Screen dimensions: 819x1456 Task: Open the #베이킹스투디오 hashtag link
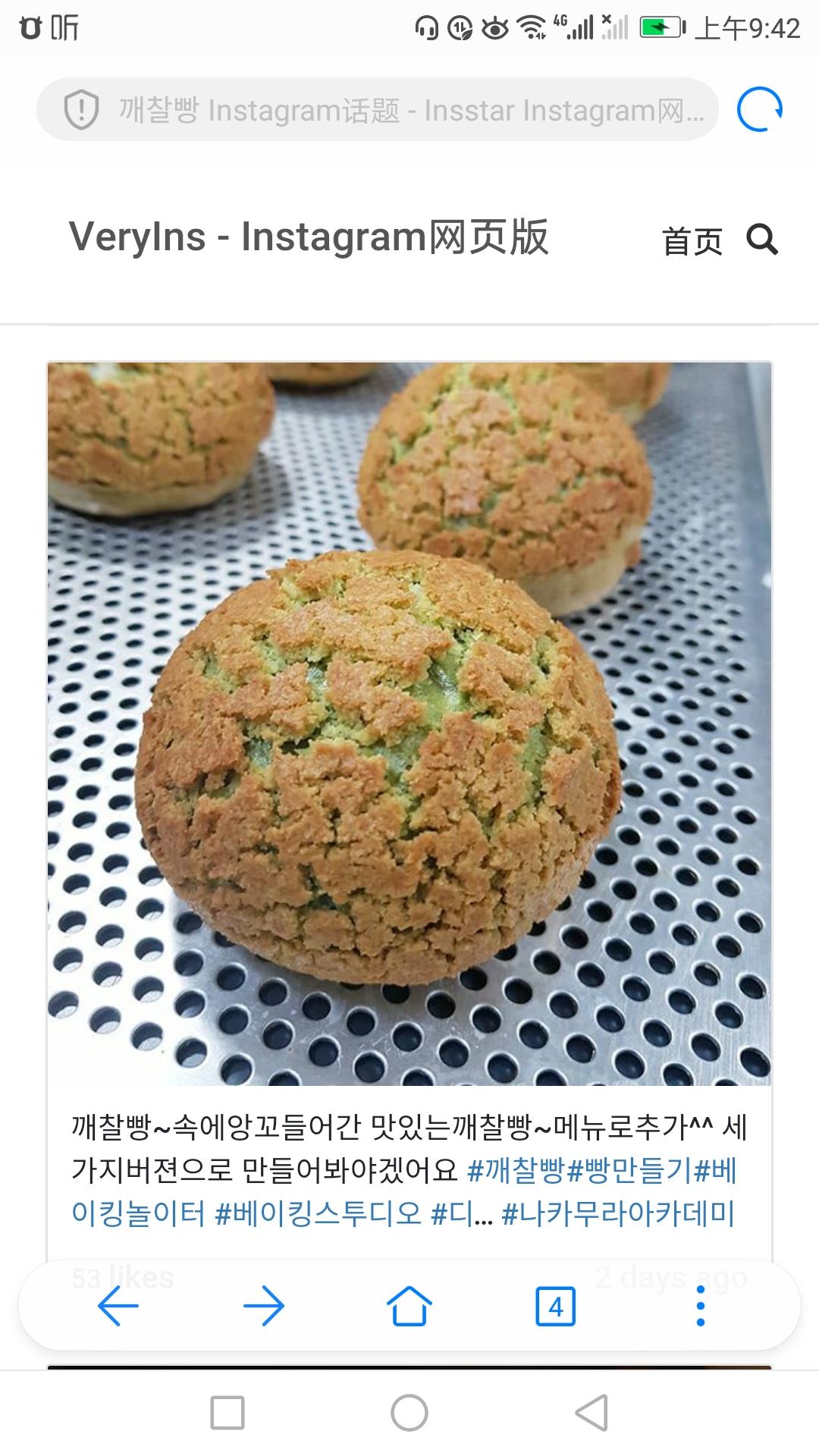[x=318, y=1214]
